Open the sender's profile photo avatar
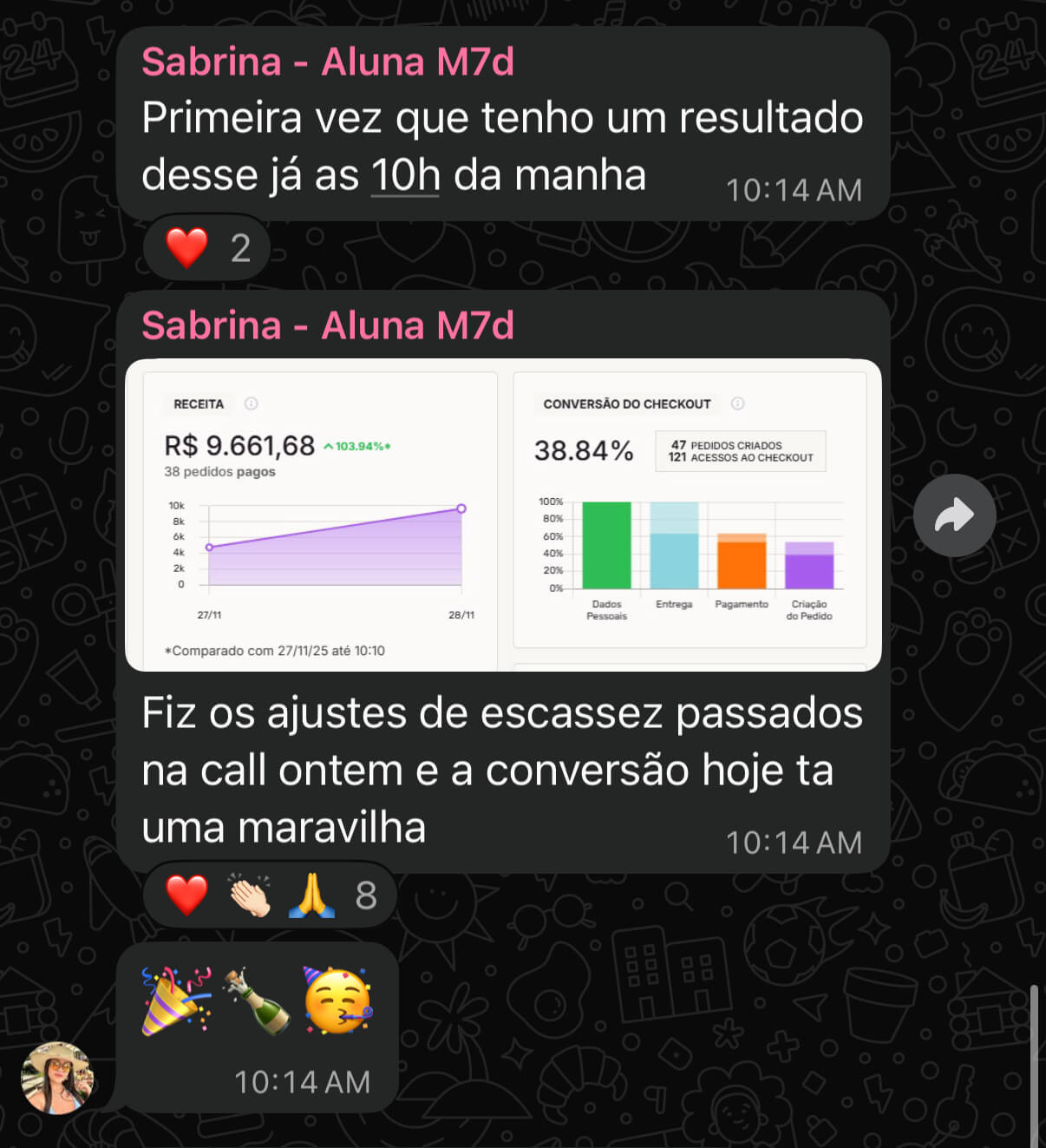Screen dimensions: 1046x1148 [x=57, y=1078]
